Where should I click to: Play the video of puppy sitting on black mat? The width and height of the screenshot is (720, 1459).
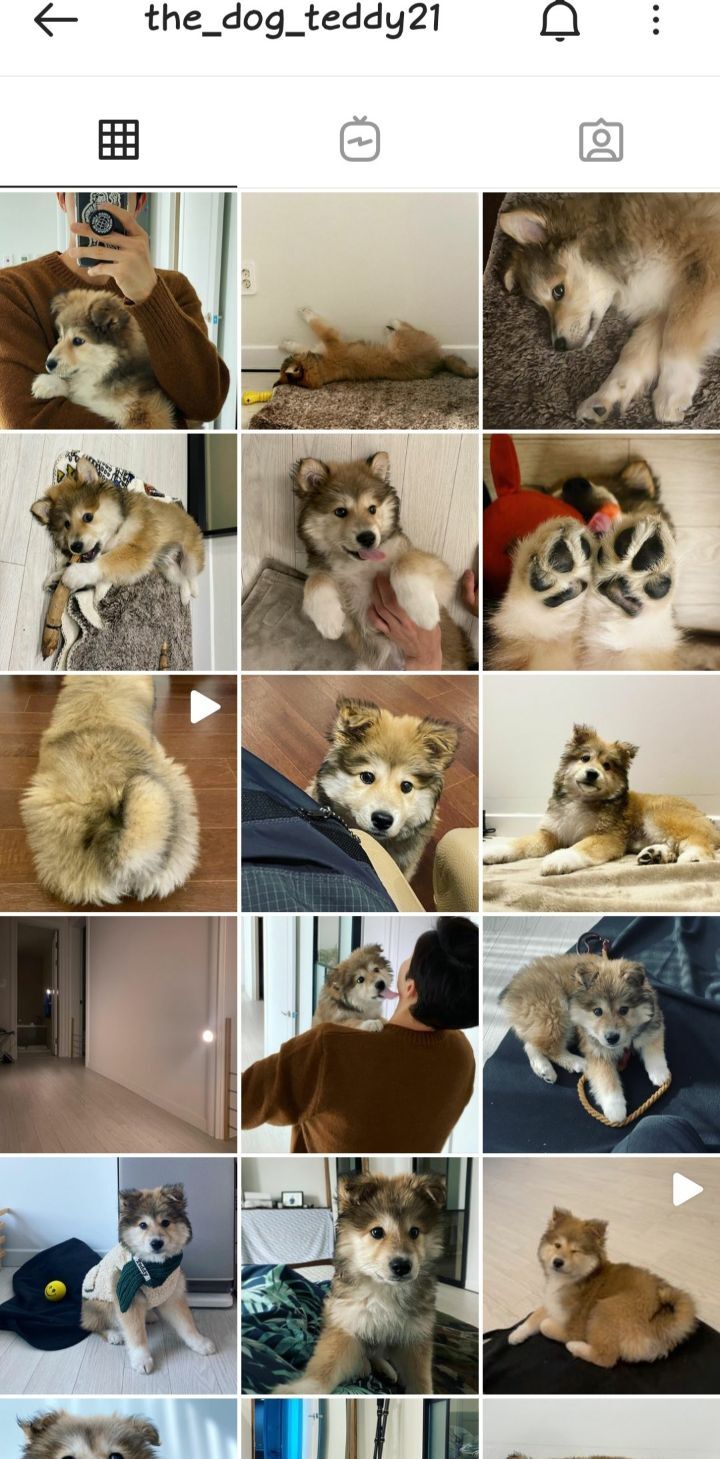[601, 1275]
